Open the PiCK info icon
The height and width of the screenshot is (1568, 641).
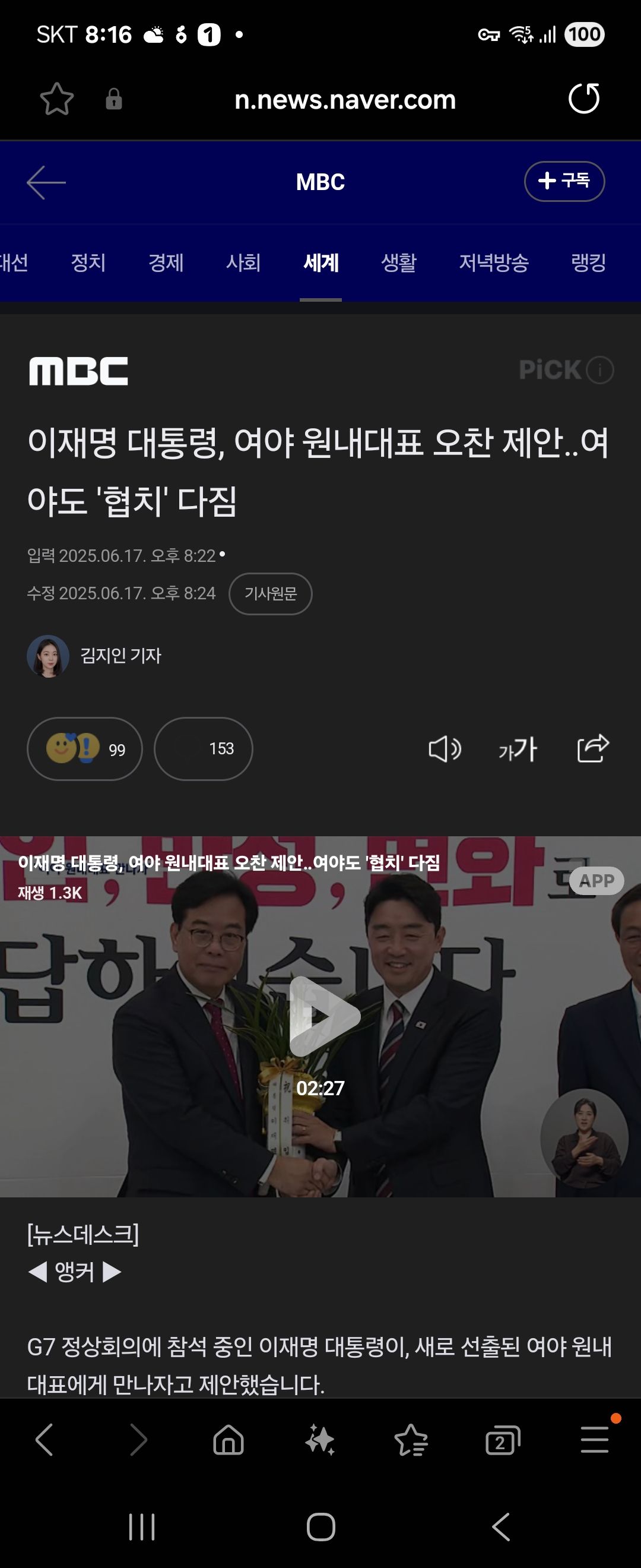click(599, 369)
